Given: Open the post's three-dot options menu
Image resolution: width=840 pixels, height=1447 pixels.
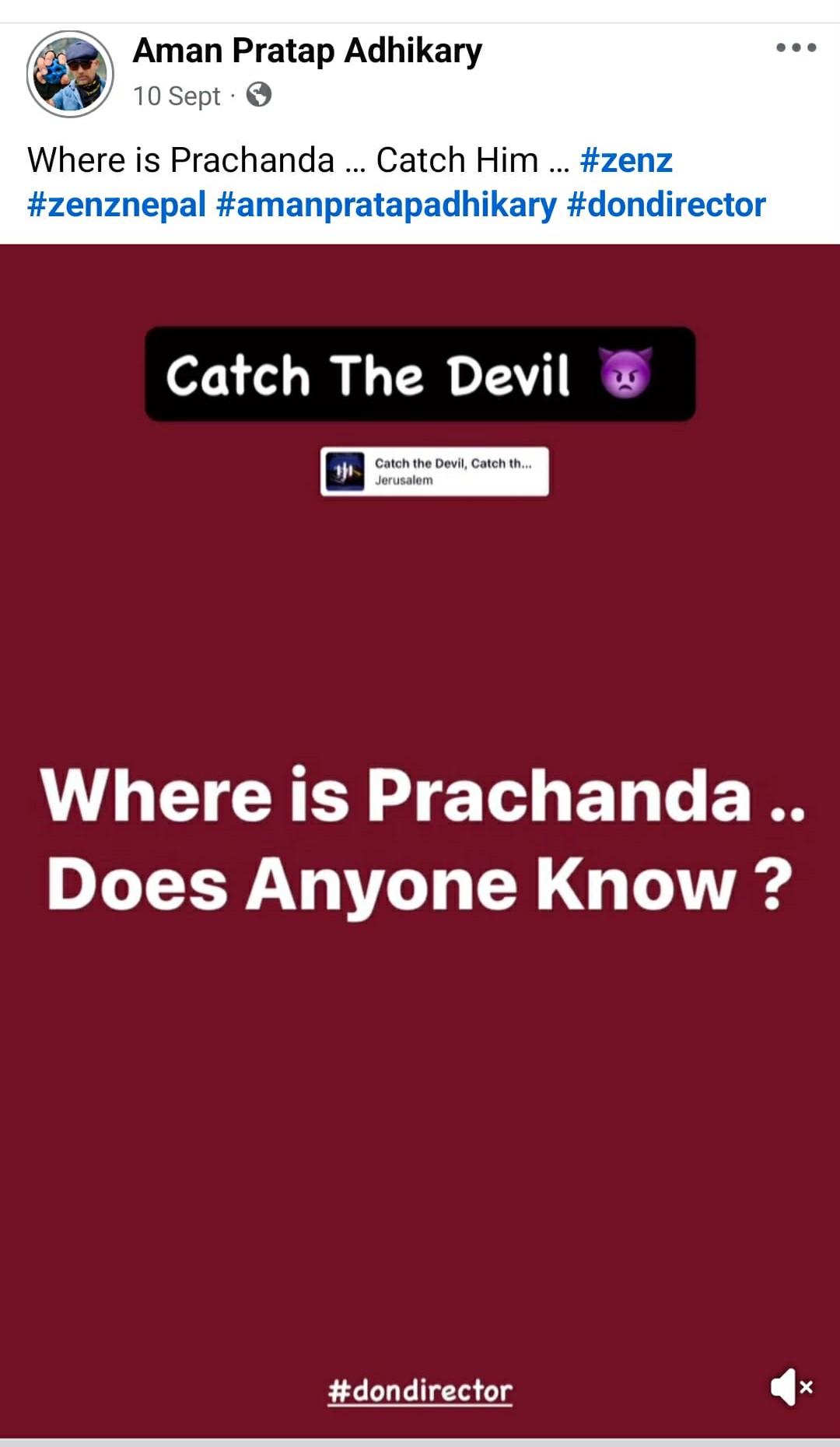Looking at the screenshot, I should coord(796,47).
